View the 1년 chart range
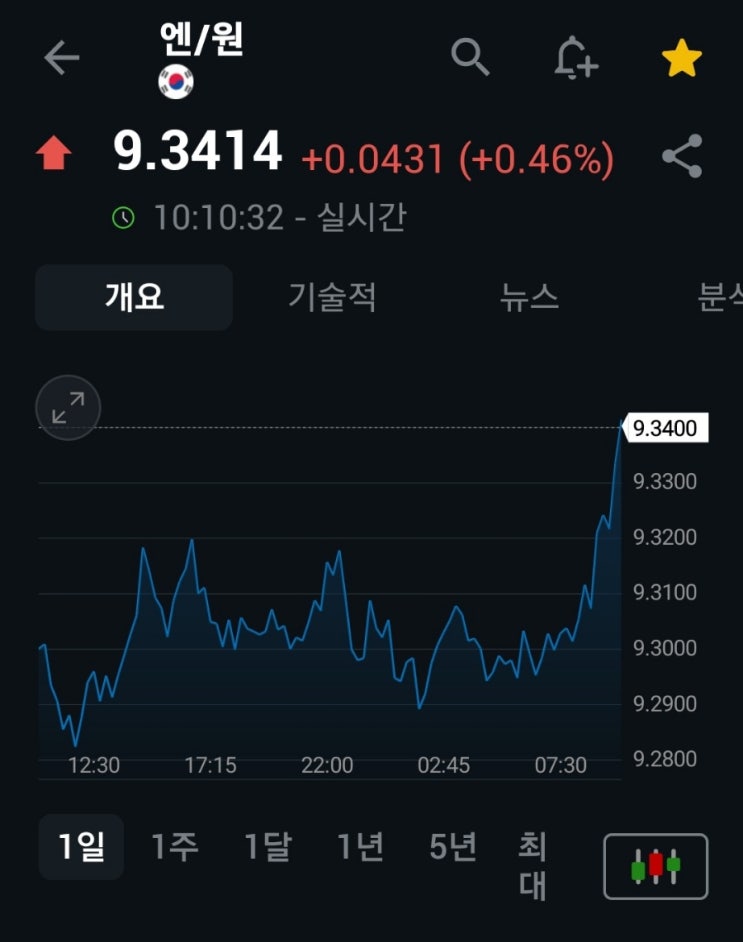 [x=361, y=847]
